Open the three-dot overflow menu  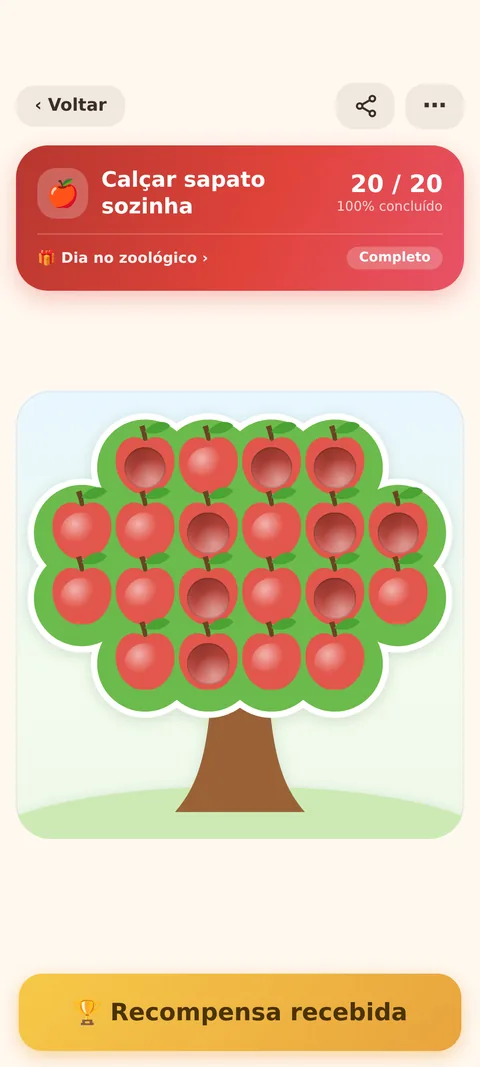434,106
